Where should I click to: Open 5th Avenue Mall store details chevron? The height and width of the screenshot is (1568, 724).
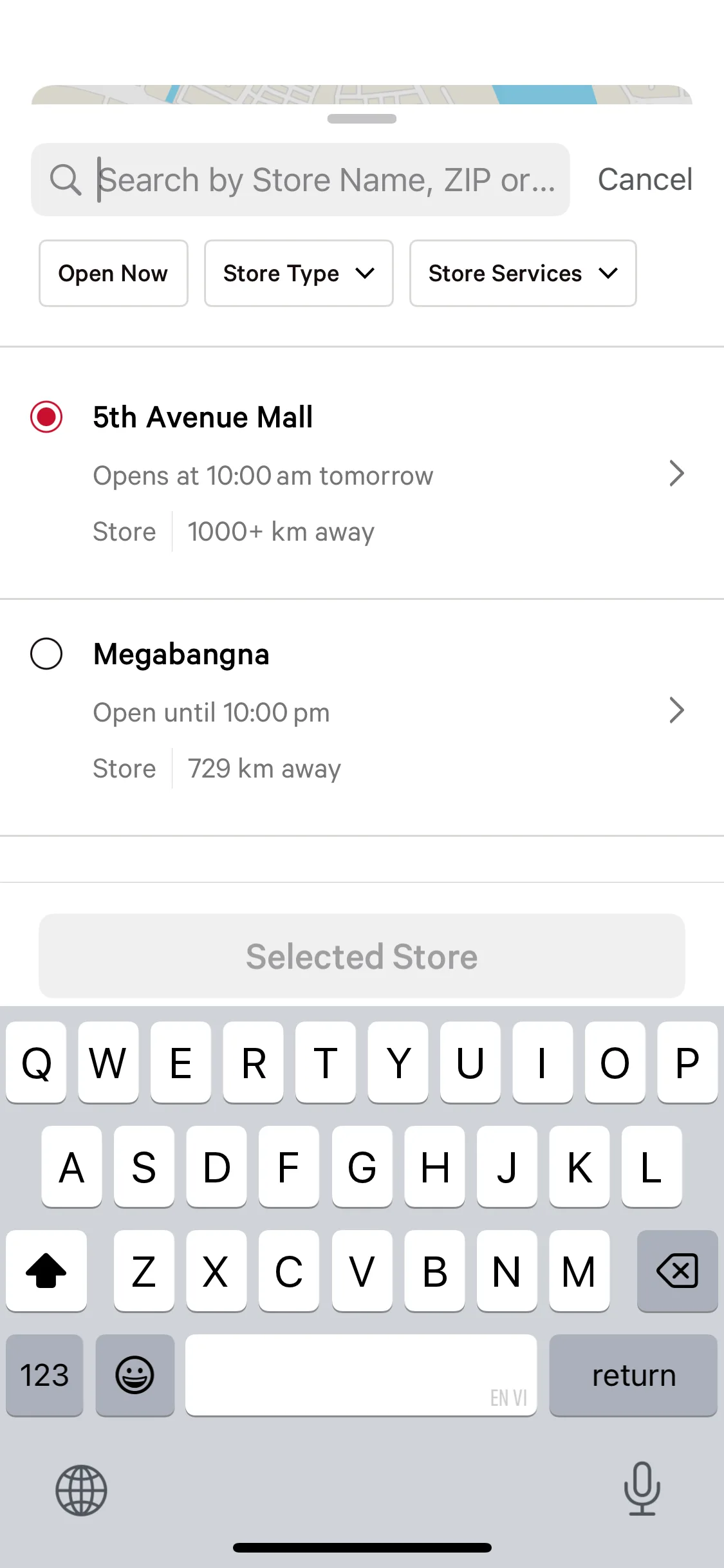coord(676,474)
